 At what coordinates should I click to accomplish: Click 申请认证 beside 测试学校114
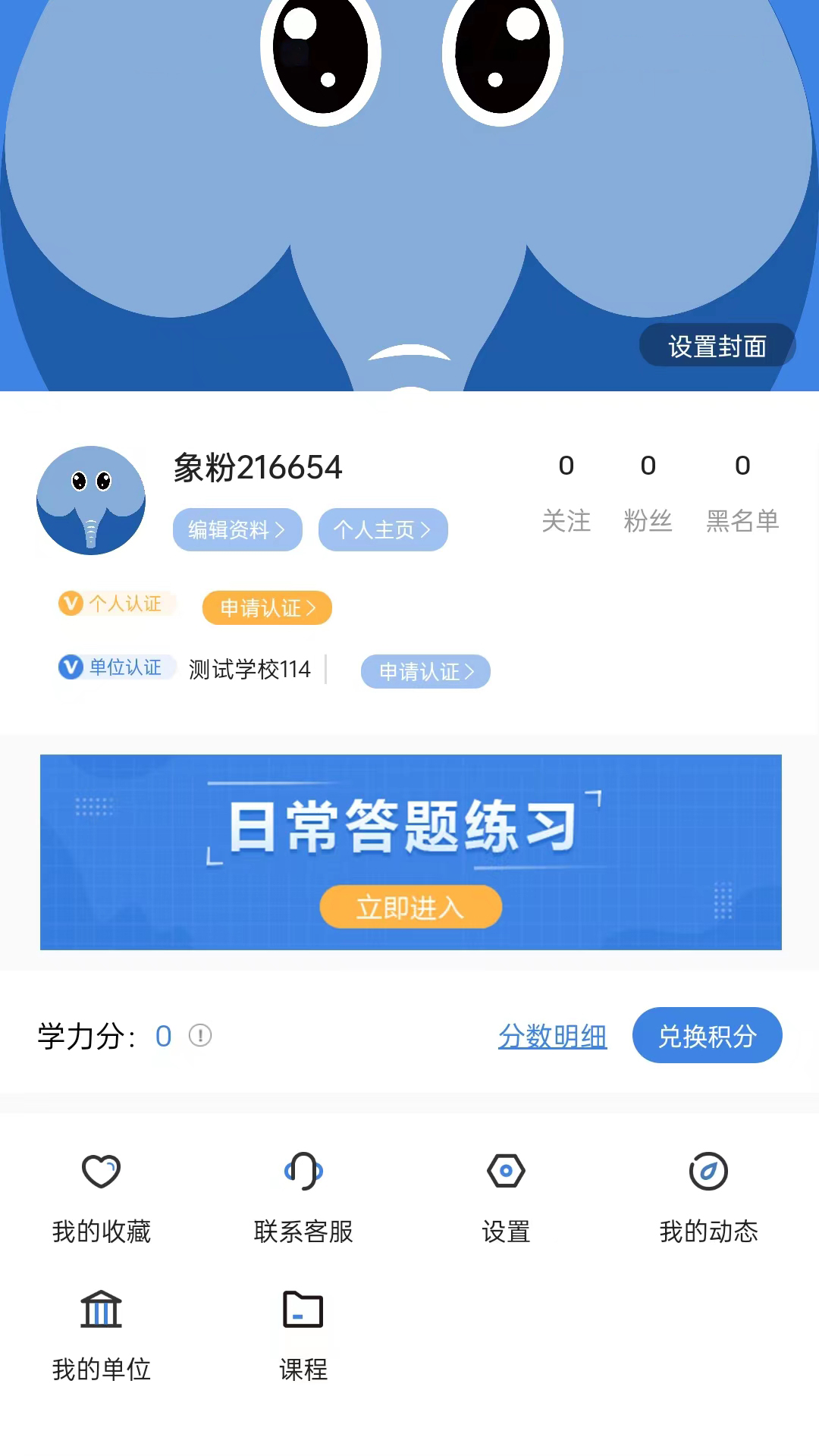coord(425,672)
